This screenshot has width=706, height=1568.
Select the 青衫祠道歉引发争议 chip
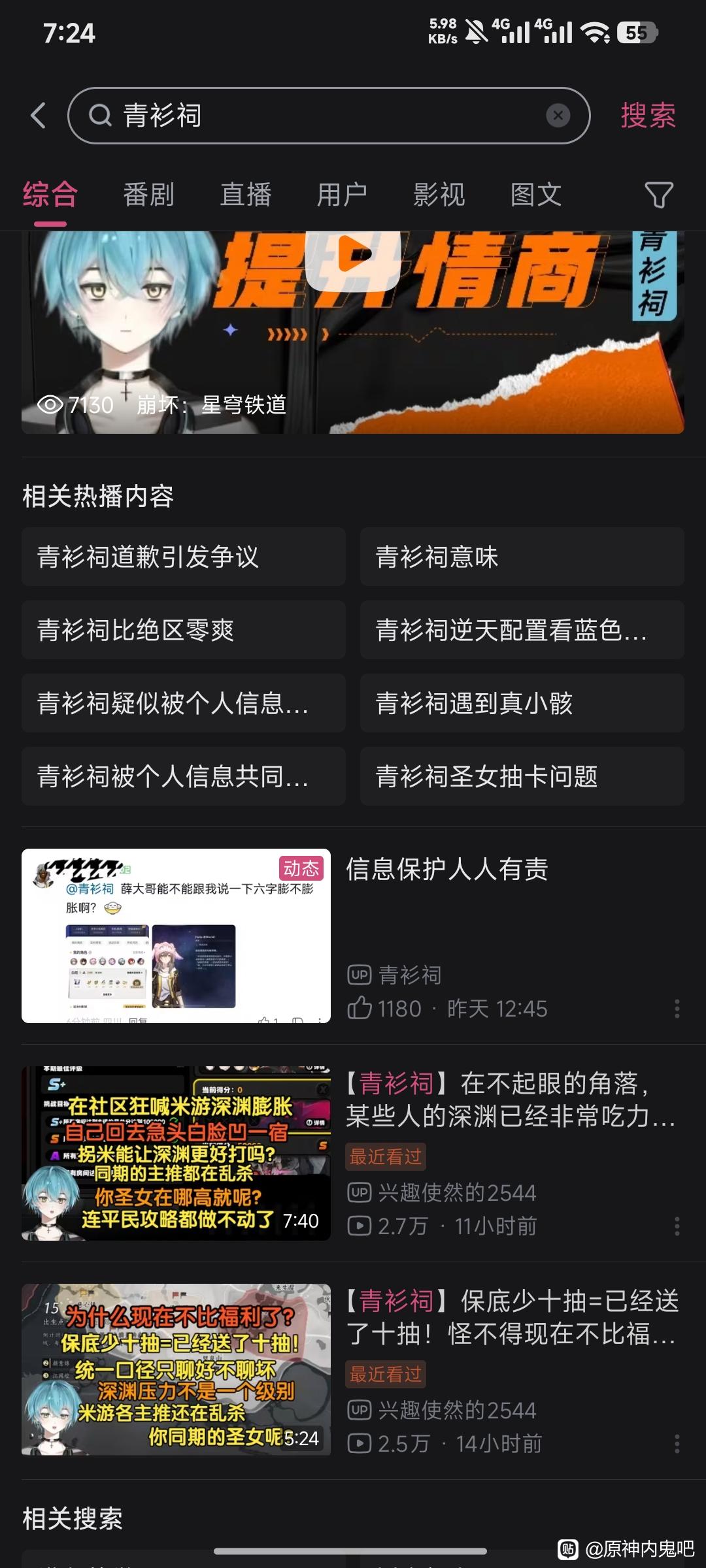[184, 557]
